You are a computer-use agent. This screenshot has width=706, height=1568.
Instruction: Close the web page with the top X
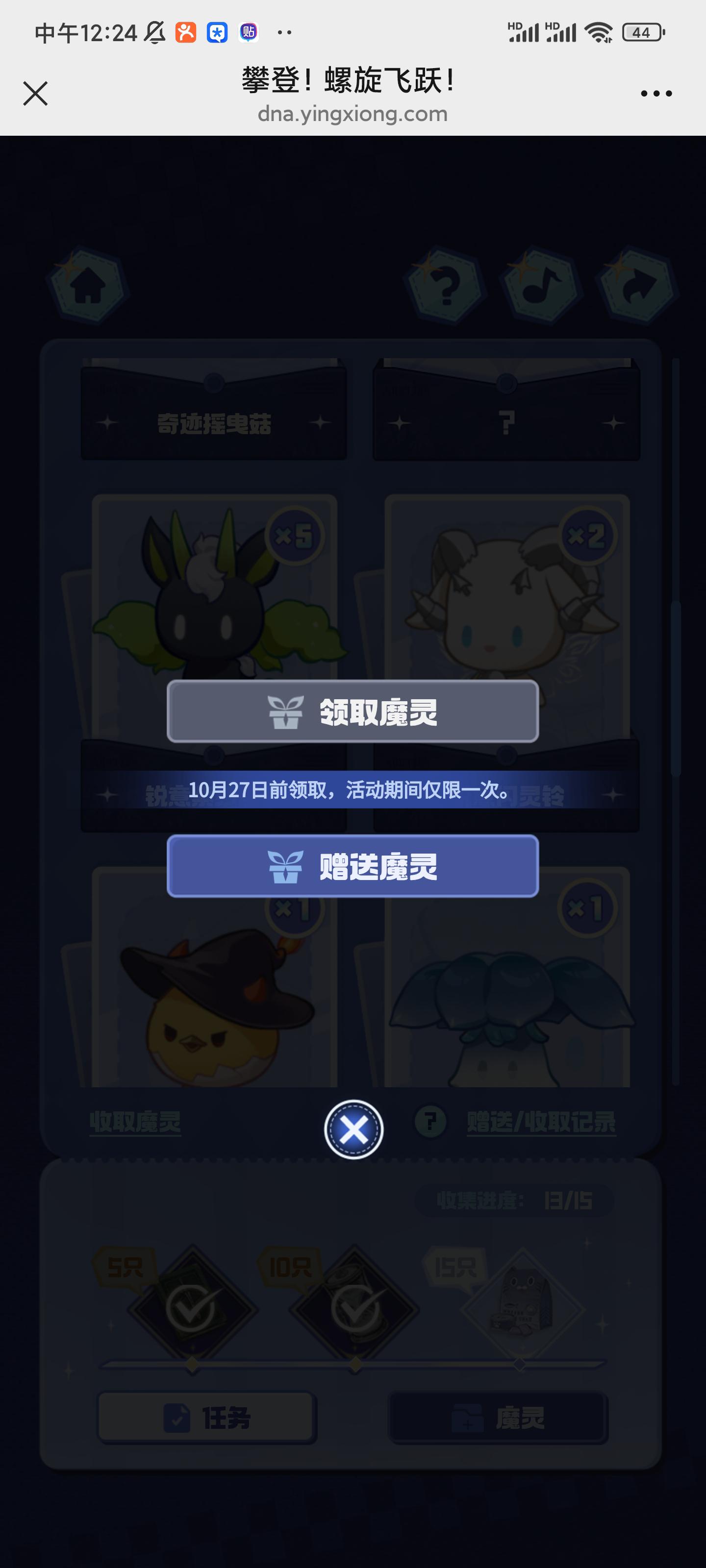[35, 93]
